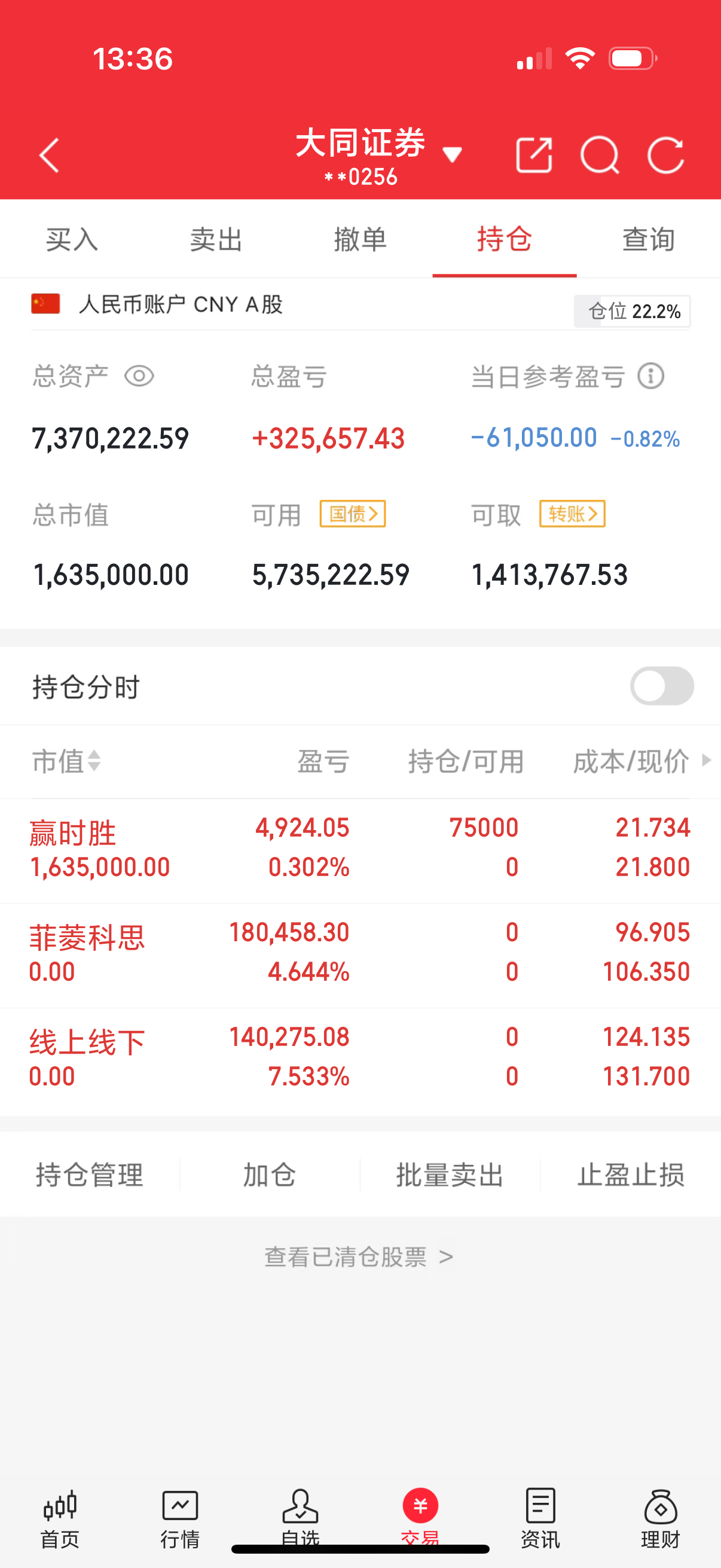The image size is (721, 1568).
Task: Open the 撤单 tab
Action: pyautogui.click(x=361, y=239)
